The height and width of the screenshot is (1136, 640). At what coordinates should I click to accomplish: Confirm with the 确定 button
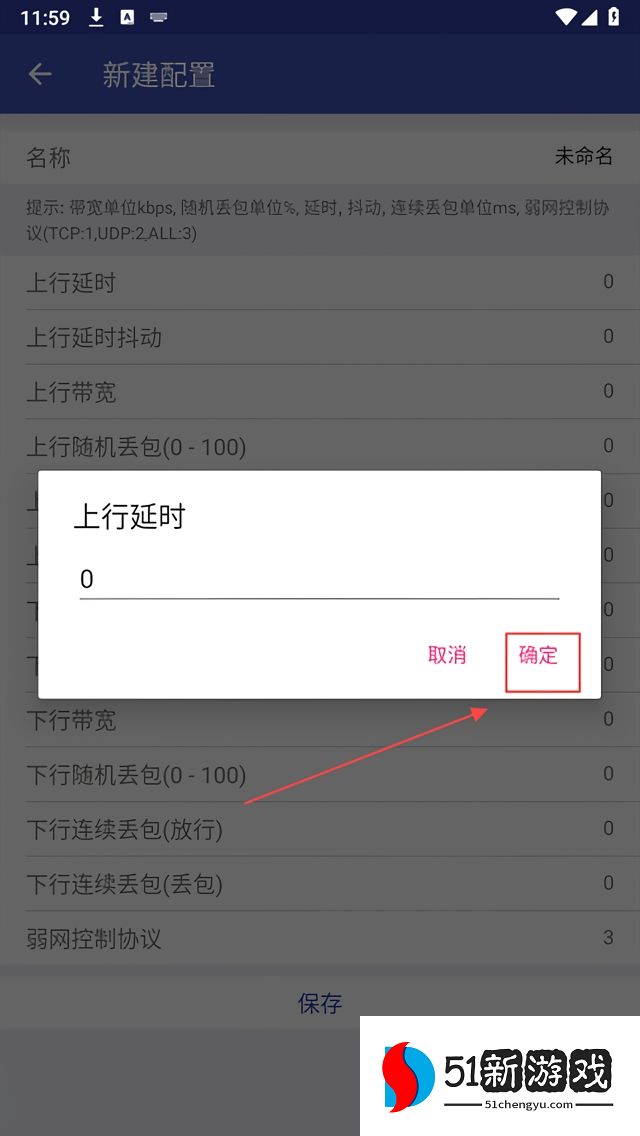pos(538,656)
